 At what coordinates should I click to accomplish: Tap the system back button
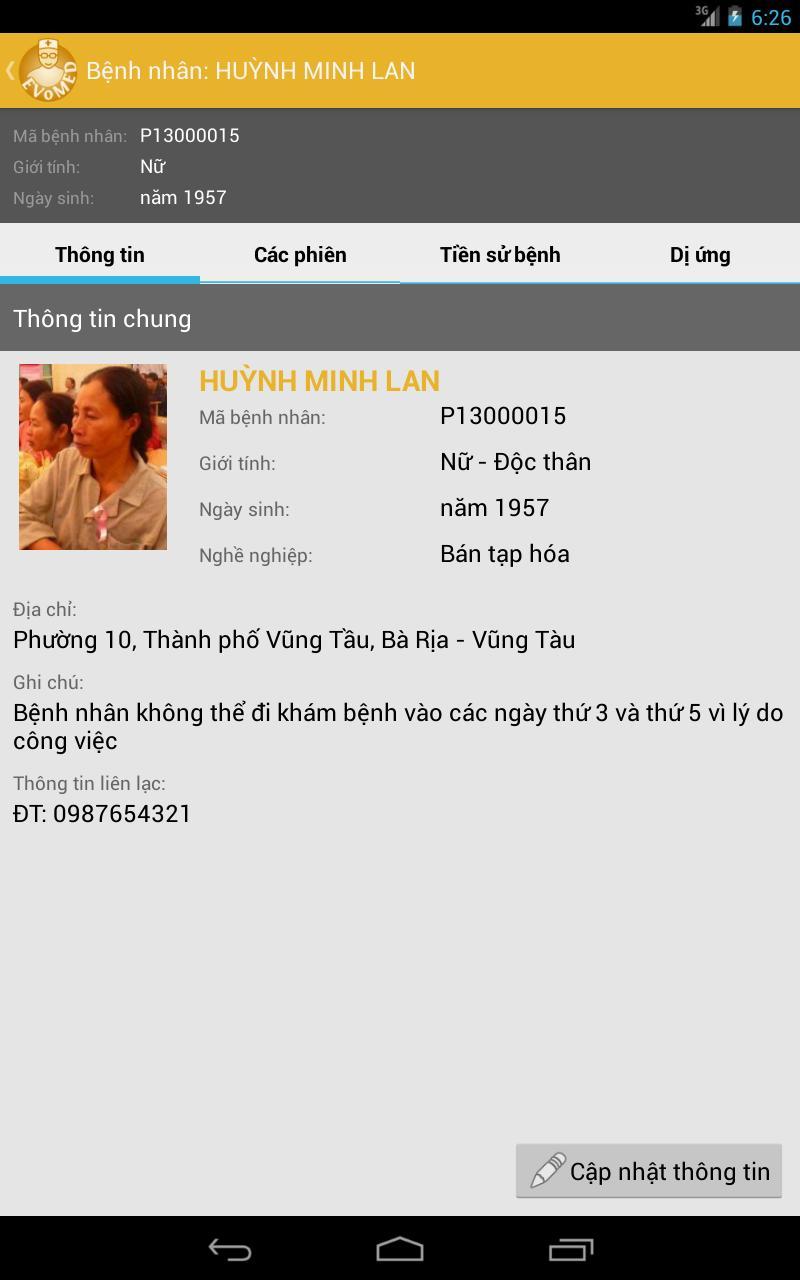point(230,1249)
